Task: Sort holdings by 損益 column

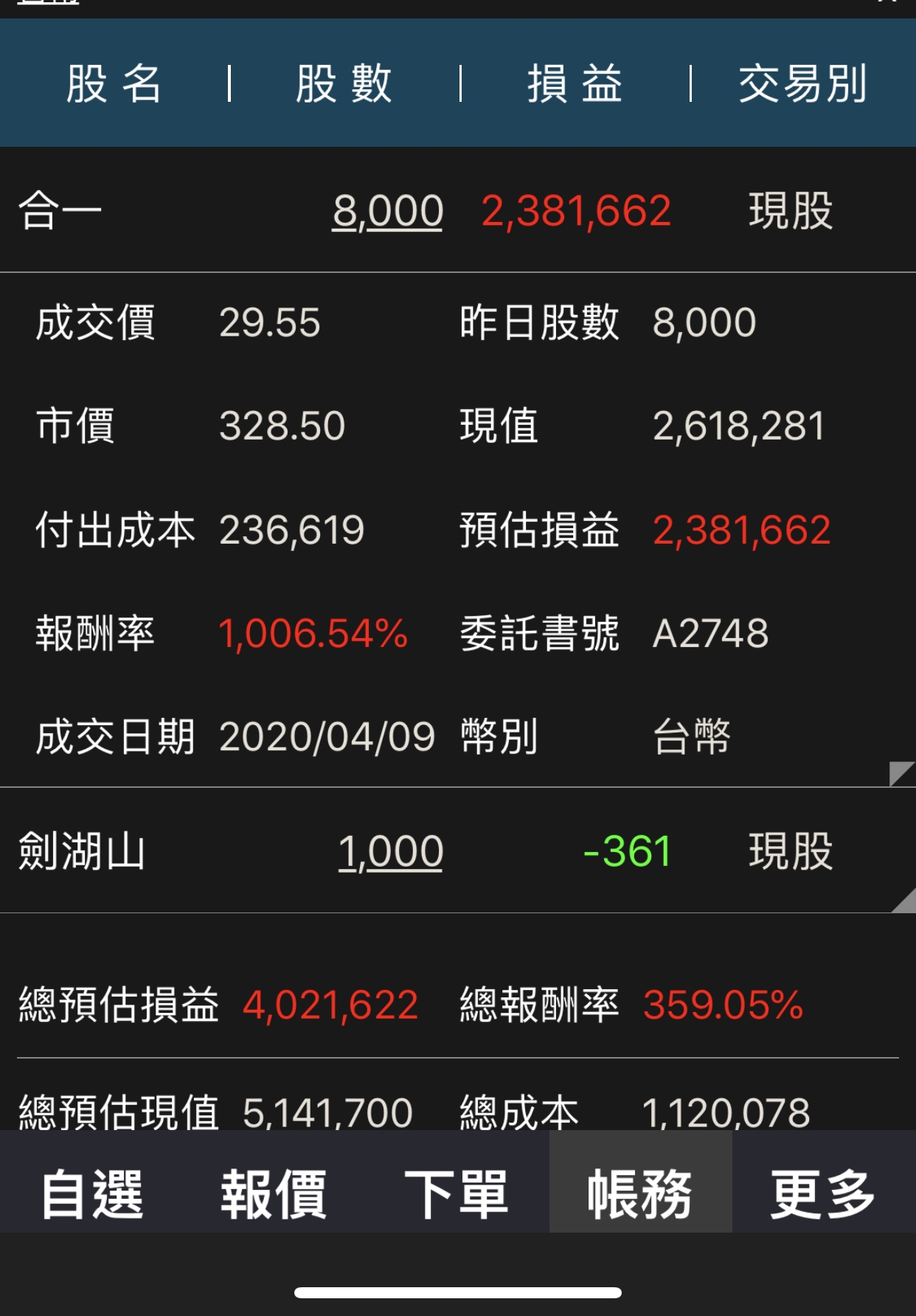Action: click(x=575, y=83)
